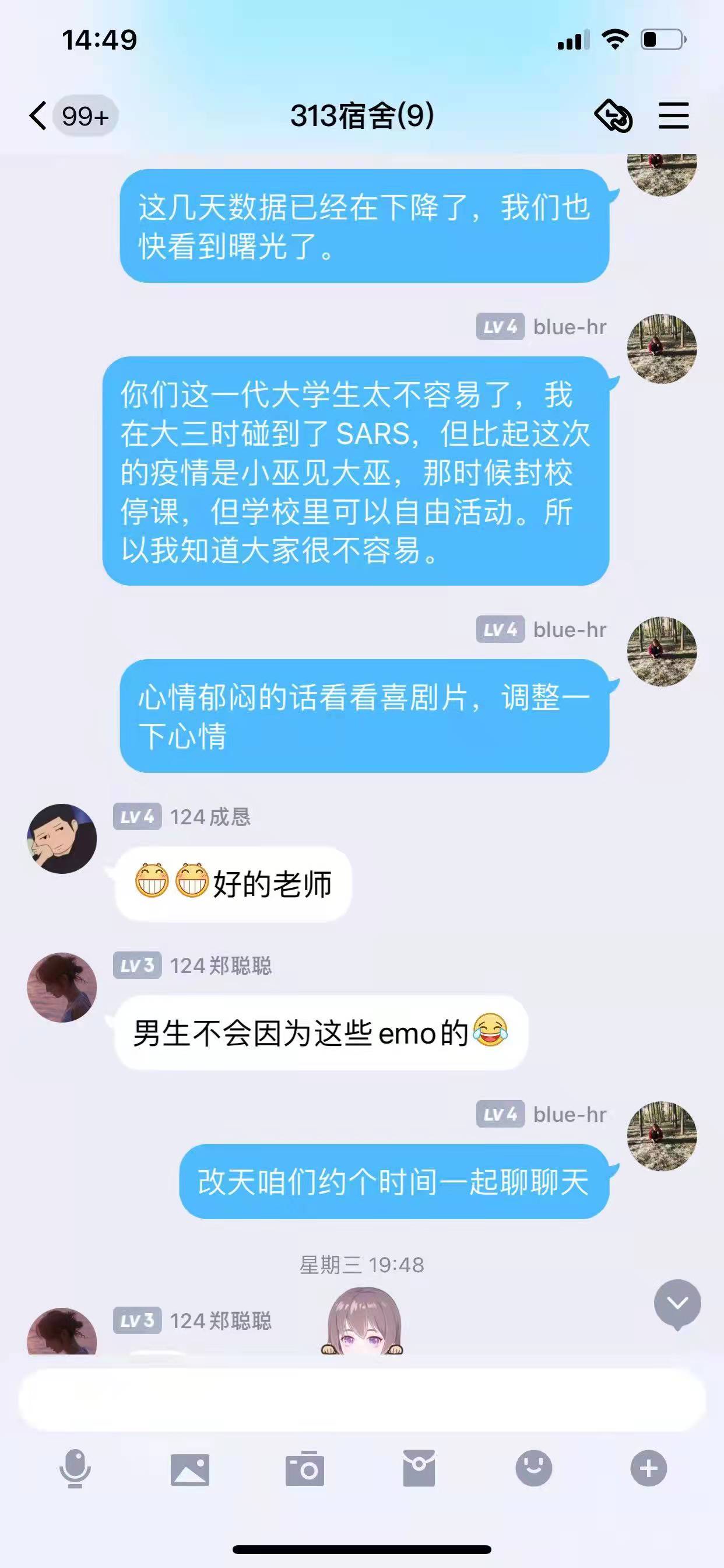This screenshot has height=1568, width=724.
Task: Open the camera to take a photo
Action: (304, 1468)
